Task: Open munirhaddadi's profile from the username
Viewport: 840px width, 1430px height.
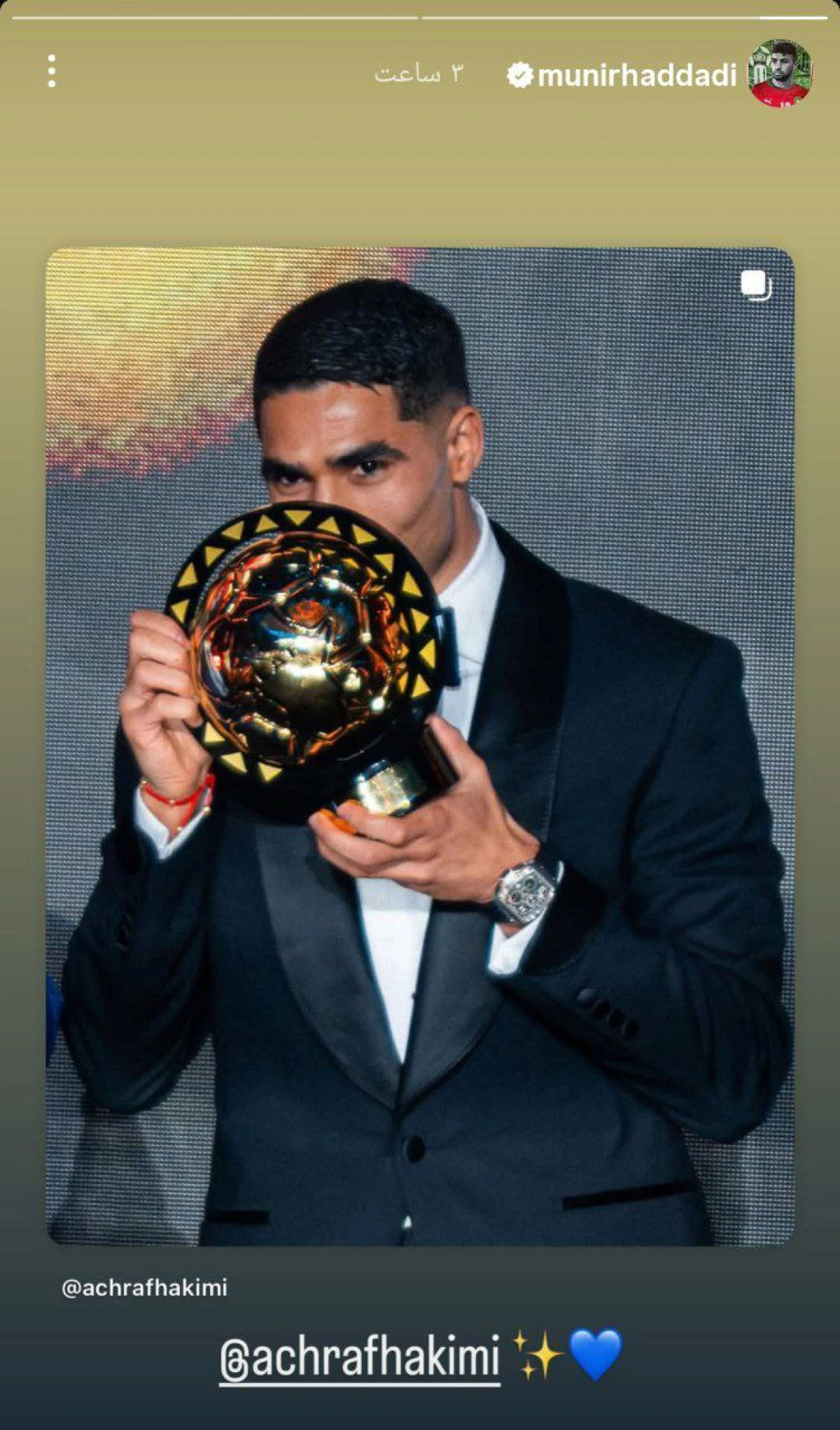Action: coord(636,75)
